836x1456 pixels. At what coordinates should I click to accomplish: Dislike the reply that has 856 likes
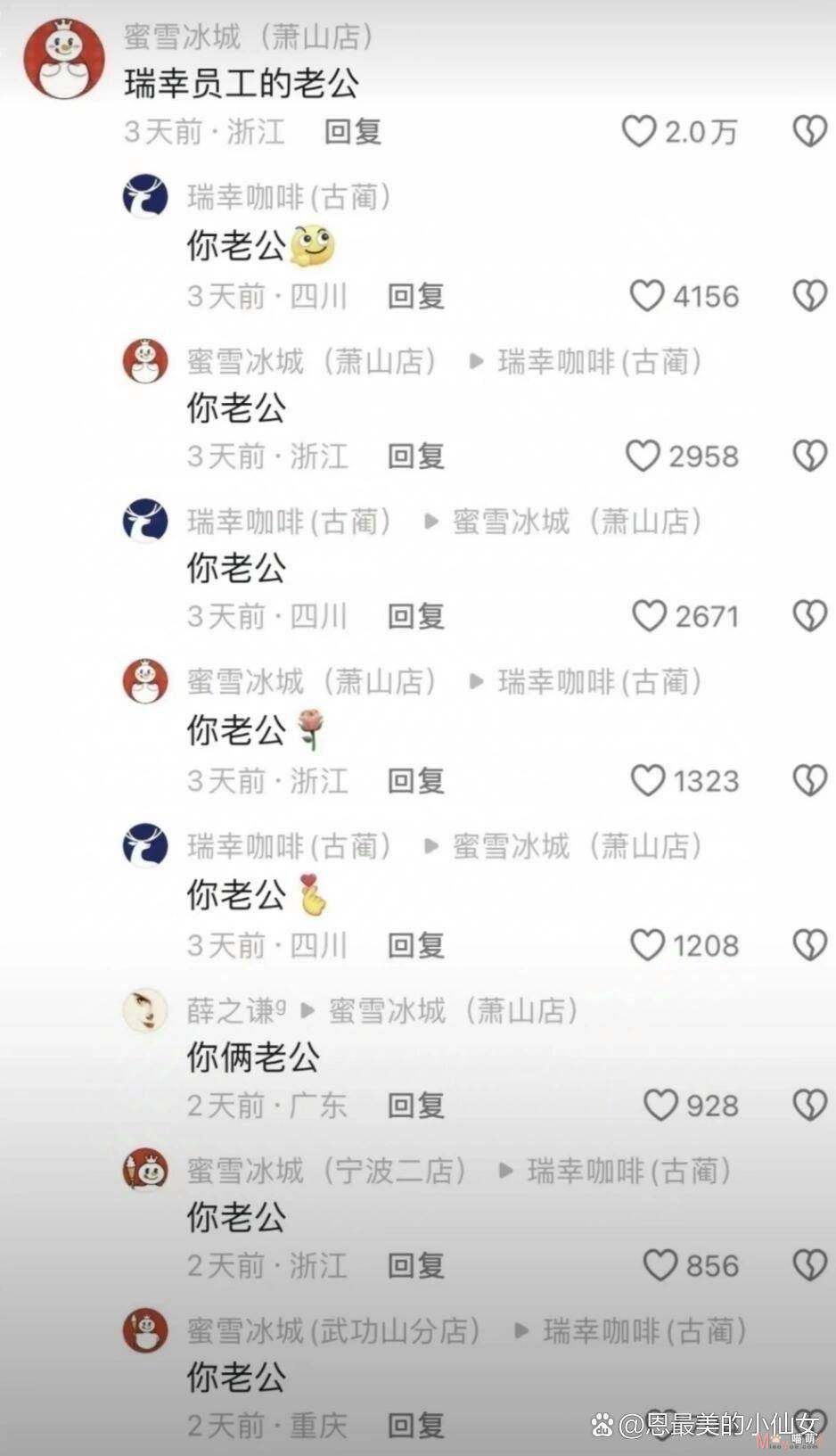[809, 1265]
